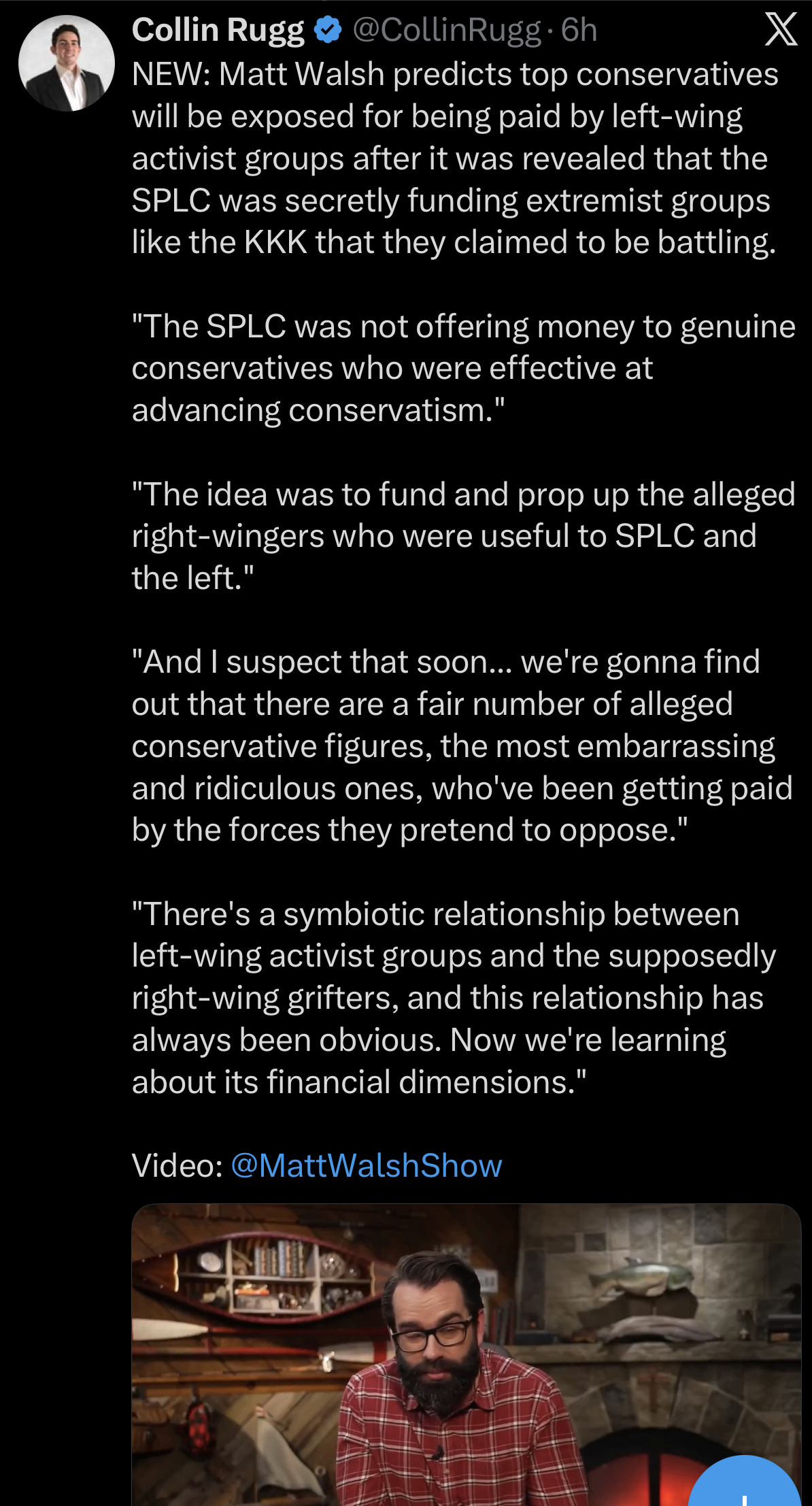812x1506 pixels.
Task: Open Collin Rugg's profile picture
Action: tap(66, 63)
